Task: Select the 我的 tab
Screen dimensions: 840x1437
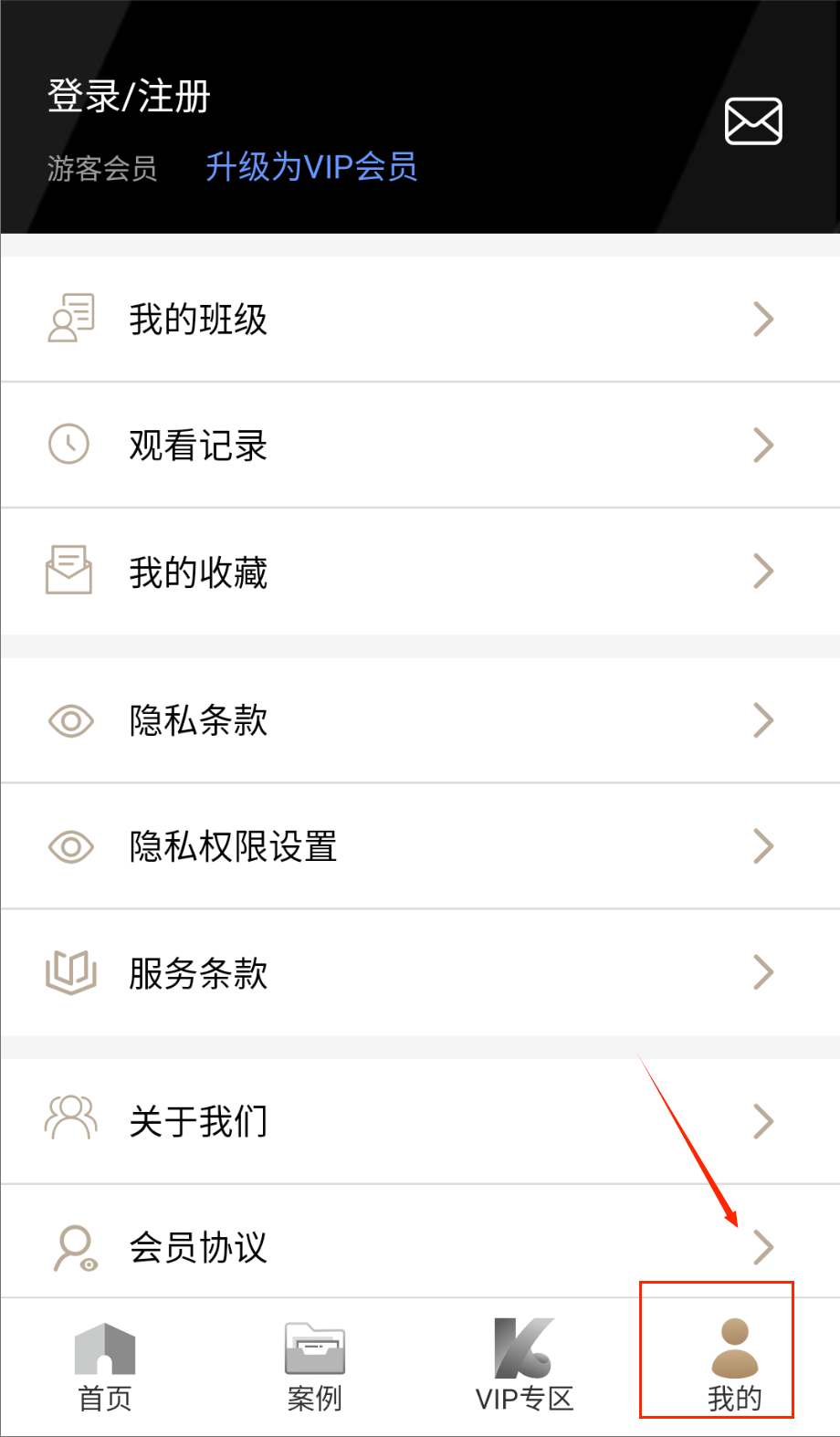Action: pyautogui.click(x=734, y=1367)
